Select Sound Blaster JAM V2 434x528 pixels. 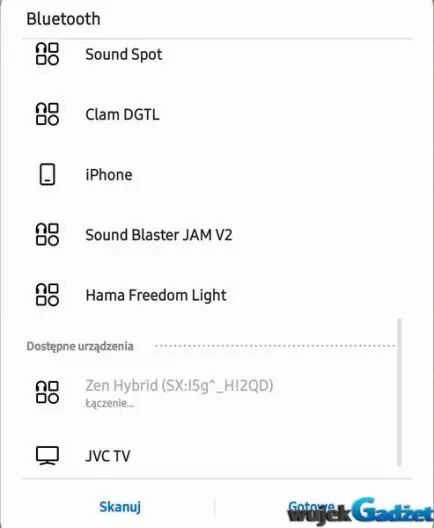pyautogui.click(x=216, y=235)
